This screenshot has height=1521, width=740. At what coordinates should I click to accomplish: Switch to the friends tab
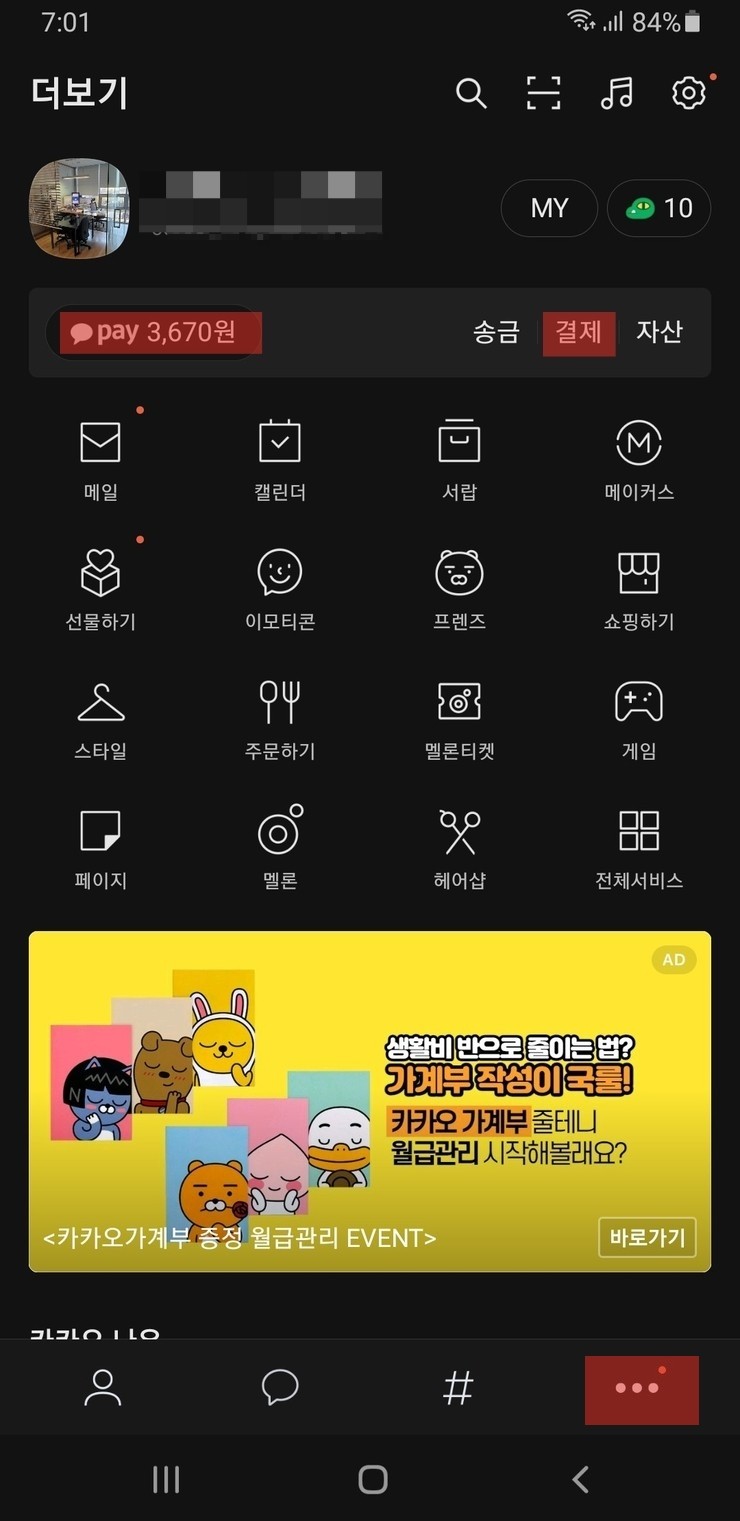coord(102,1388)
